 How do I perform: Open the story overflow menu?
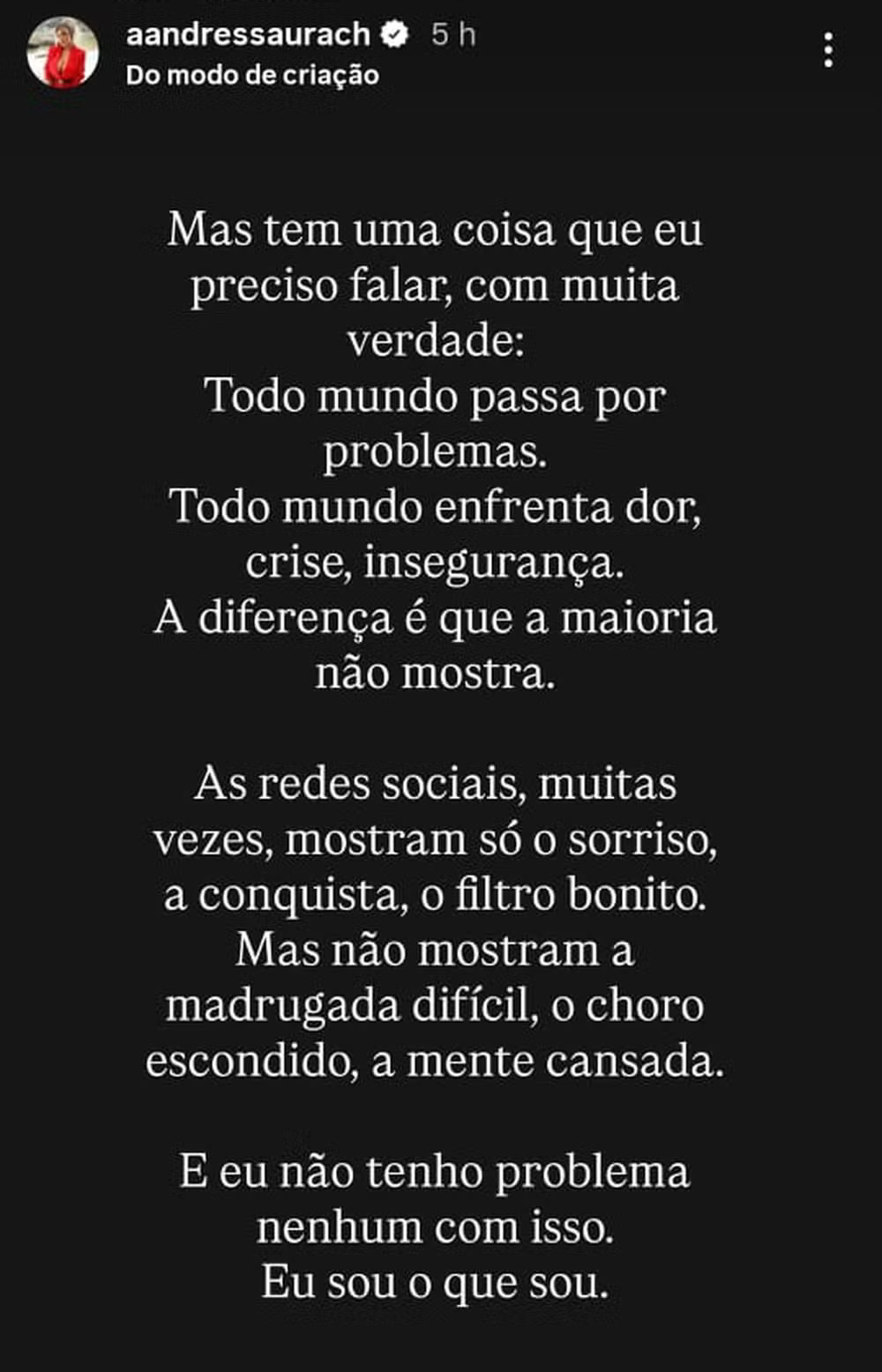(x=827, y=50)
